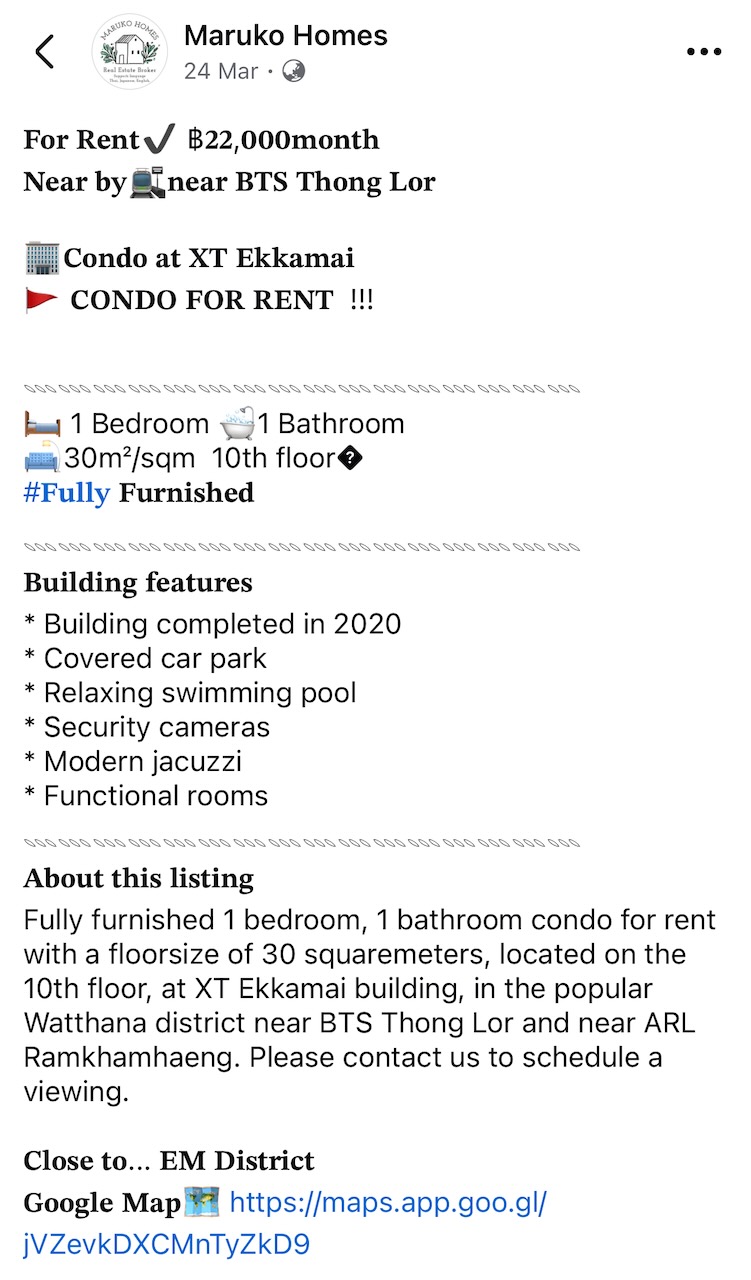Open the Maruko Homes page name
Viewport: 751px width, 1280px height.
285,36
